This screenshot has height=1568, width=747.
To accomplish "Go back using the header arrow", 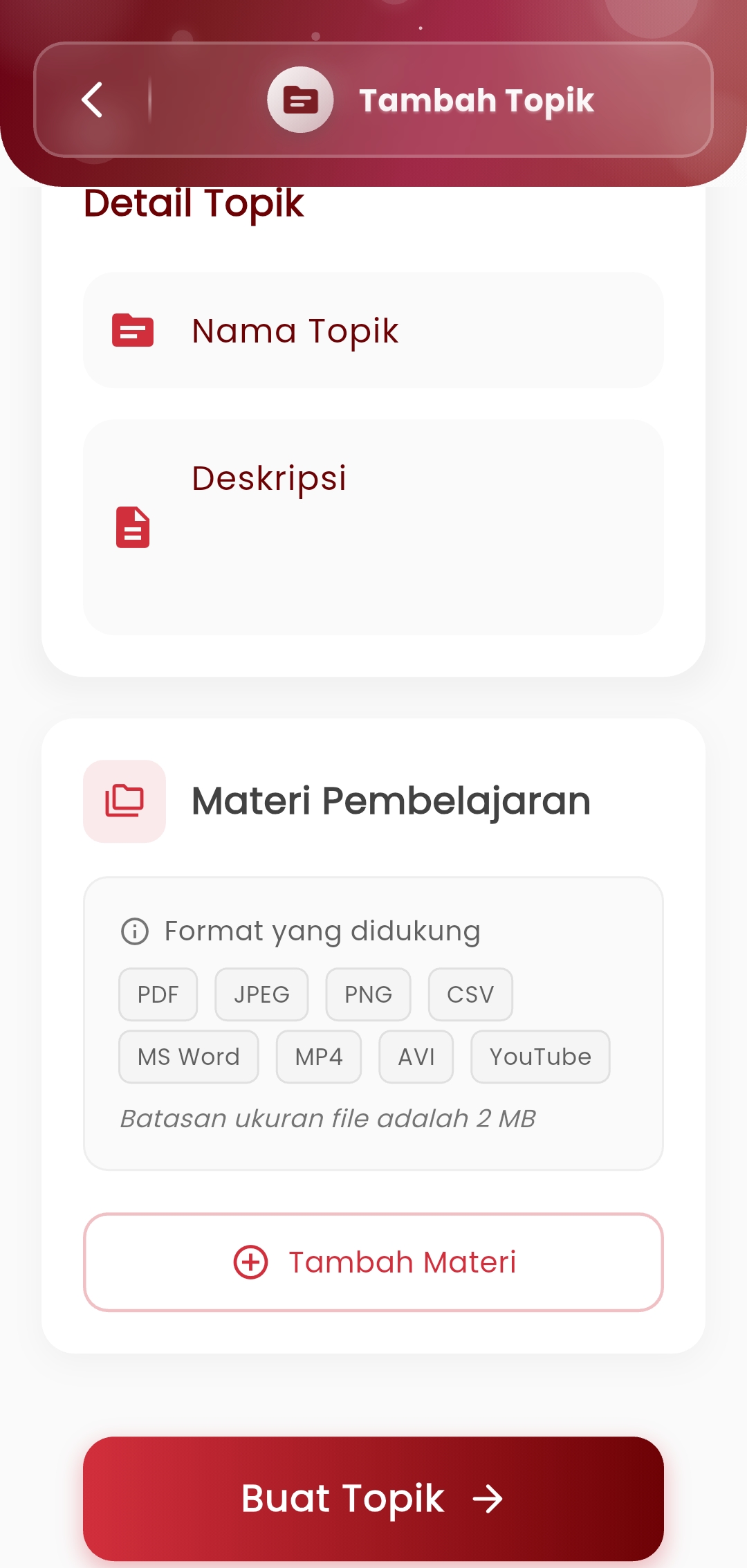I will coord(92,100).
